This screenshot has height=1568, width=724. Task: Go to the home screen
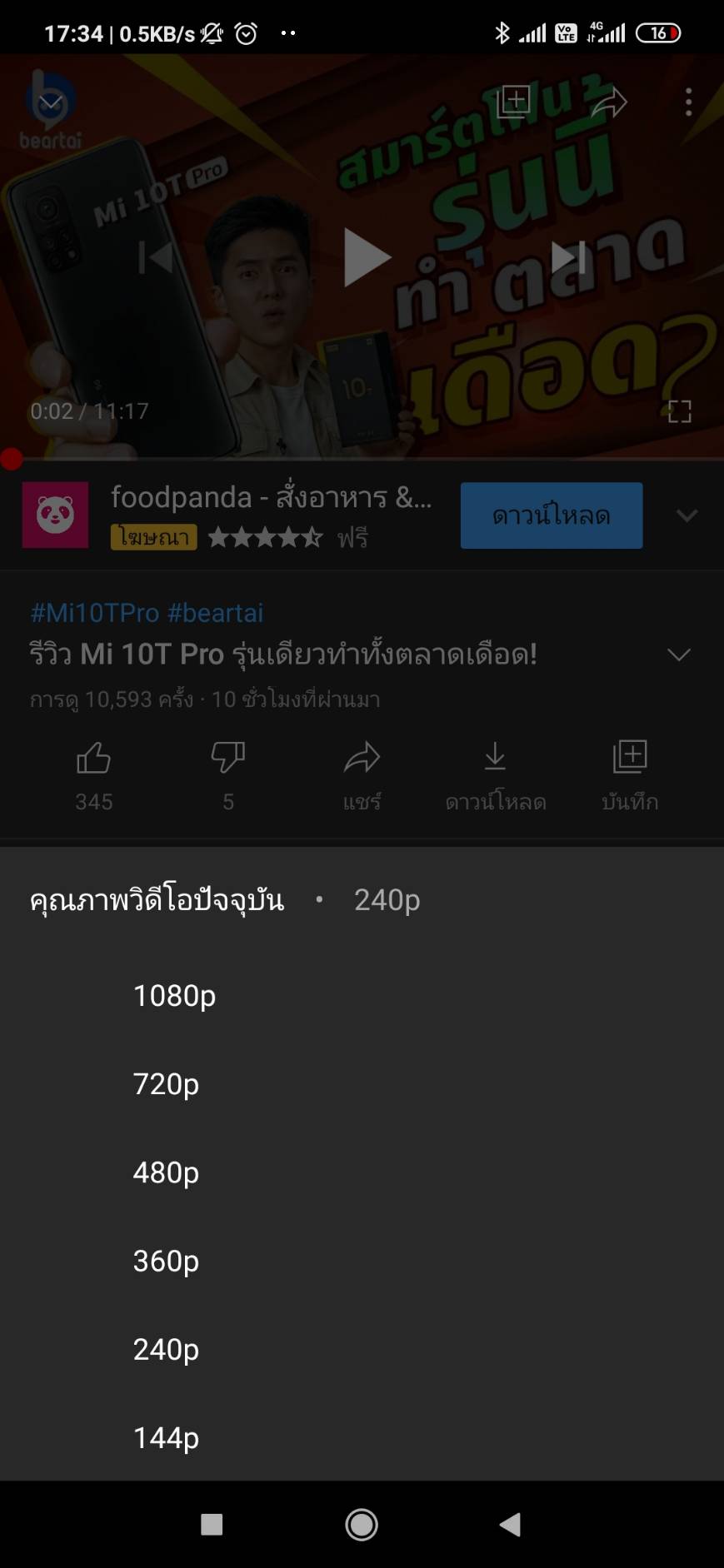pos(362,1525)
